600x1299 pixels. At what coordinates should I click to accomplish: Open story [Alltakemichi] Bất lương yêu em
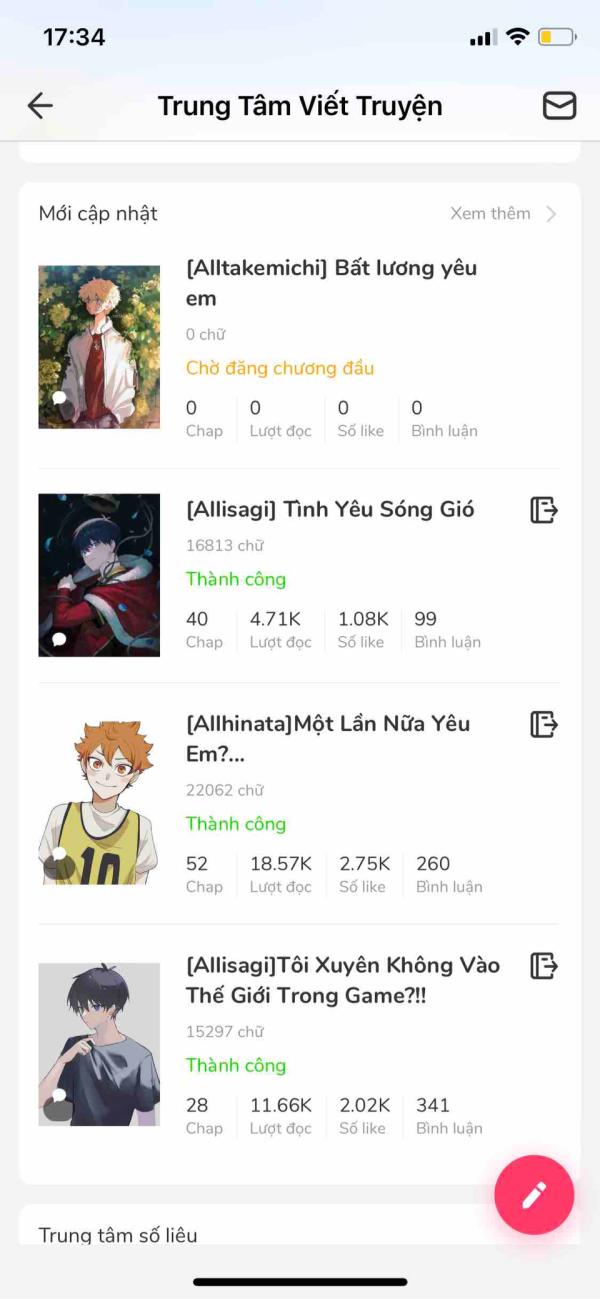point(331,283)
